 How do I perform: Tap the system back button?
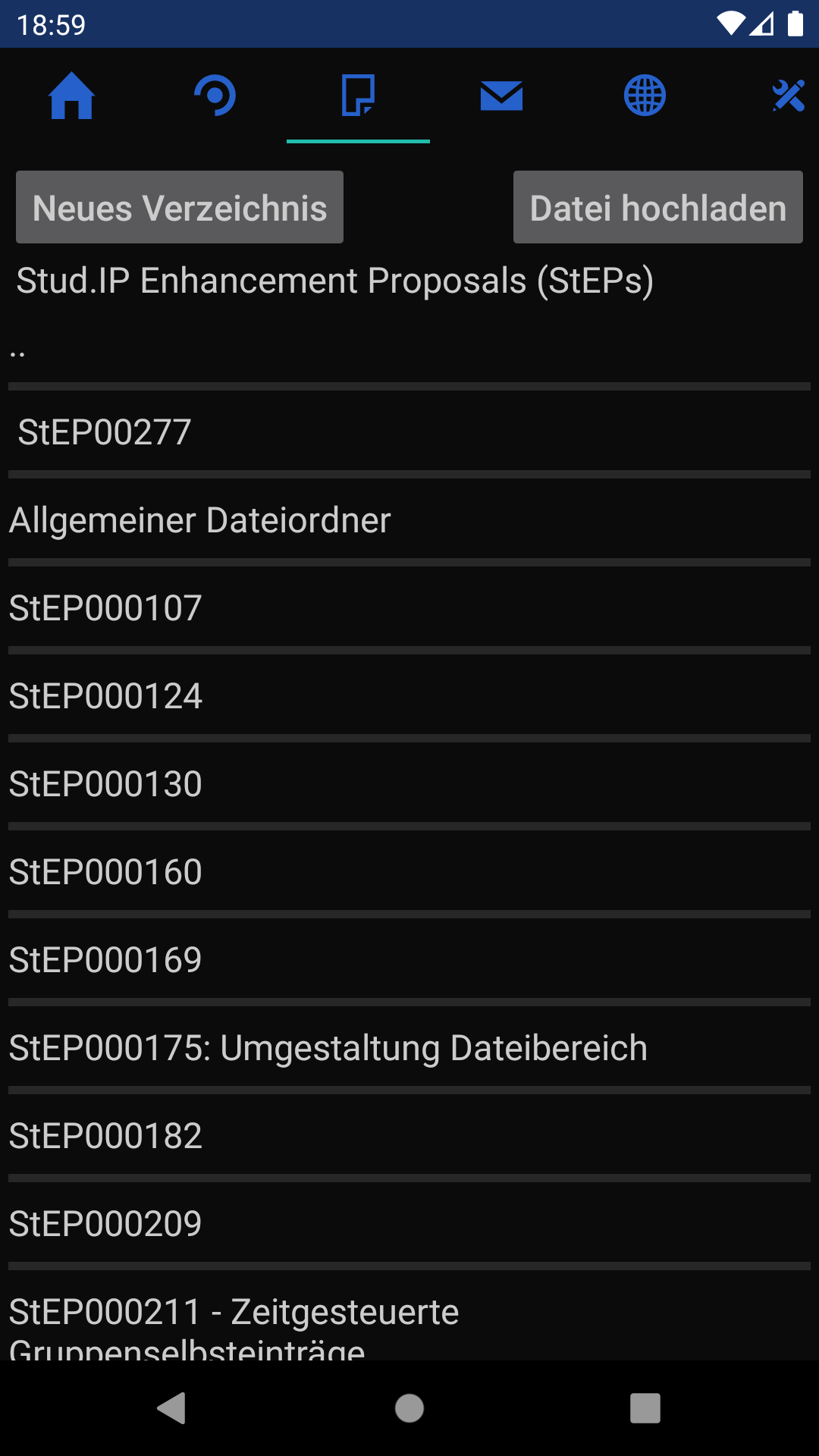pyautogui.click(x=172, y=1408)
